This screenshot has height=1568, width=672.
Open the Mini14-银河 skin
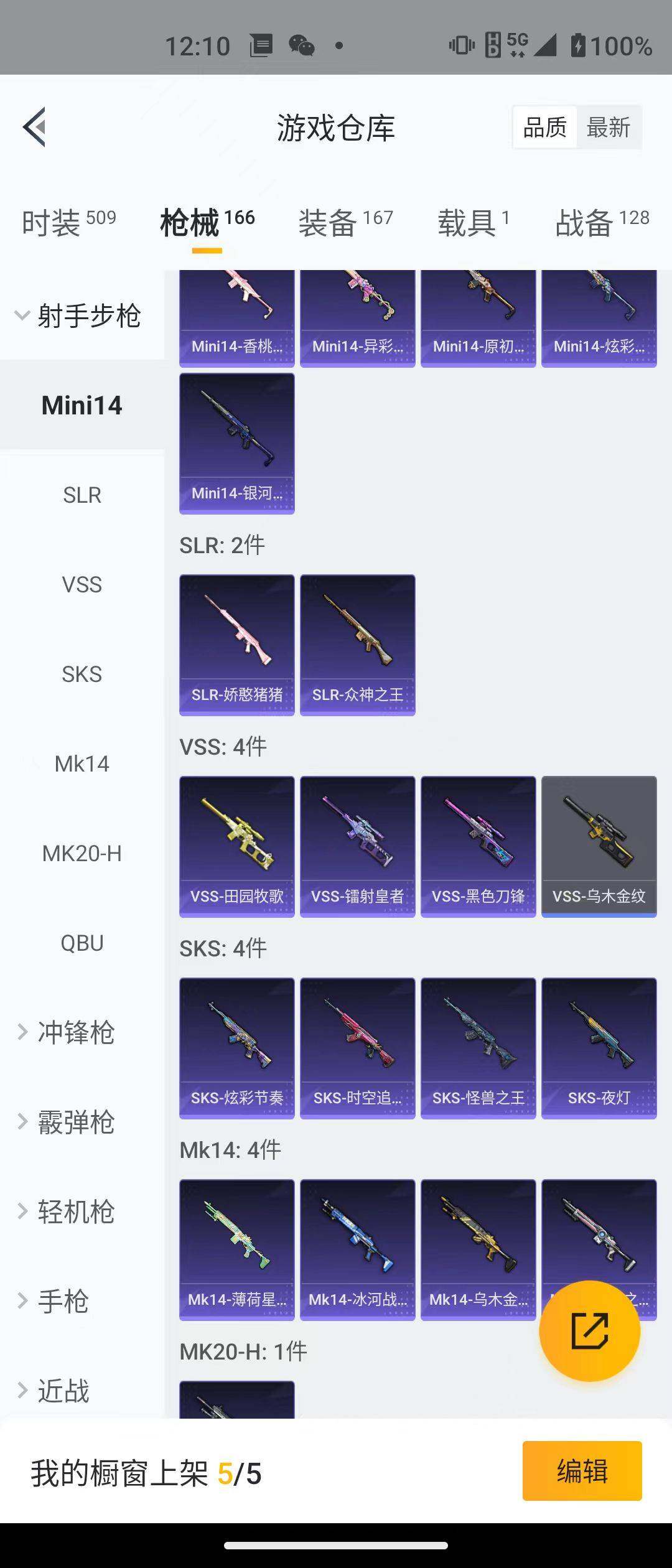click(236, 443)
